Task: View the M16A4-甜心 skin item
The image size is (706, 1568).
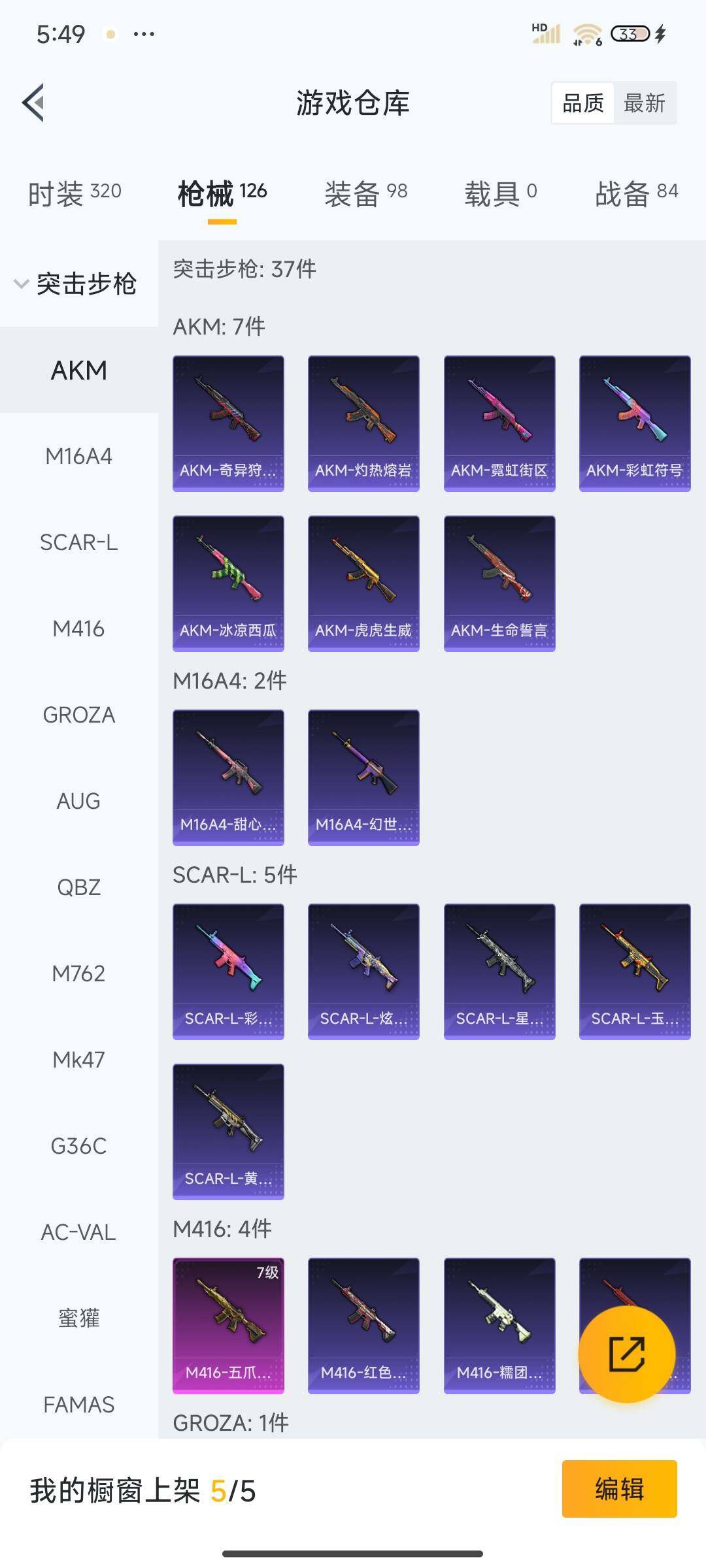Action: (x=228, y=777)
